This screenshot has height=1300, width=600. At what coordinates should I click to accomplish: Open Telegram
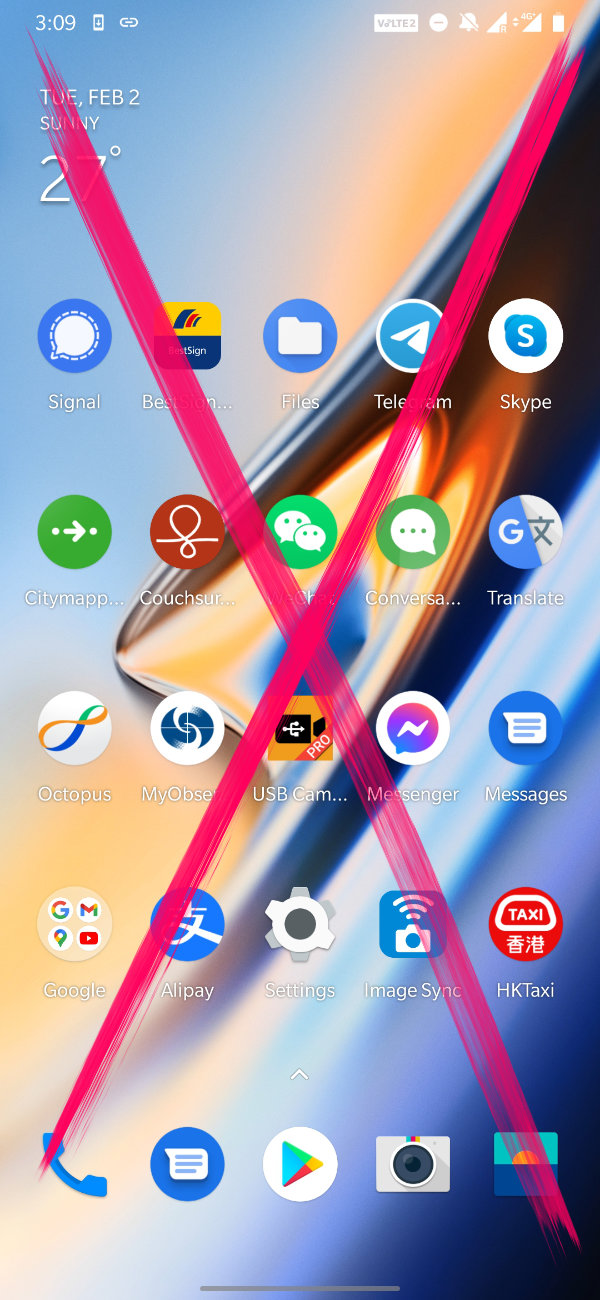coord(412,336)
